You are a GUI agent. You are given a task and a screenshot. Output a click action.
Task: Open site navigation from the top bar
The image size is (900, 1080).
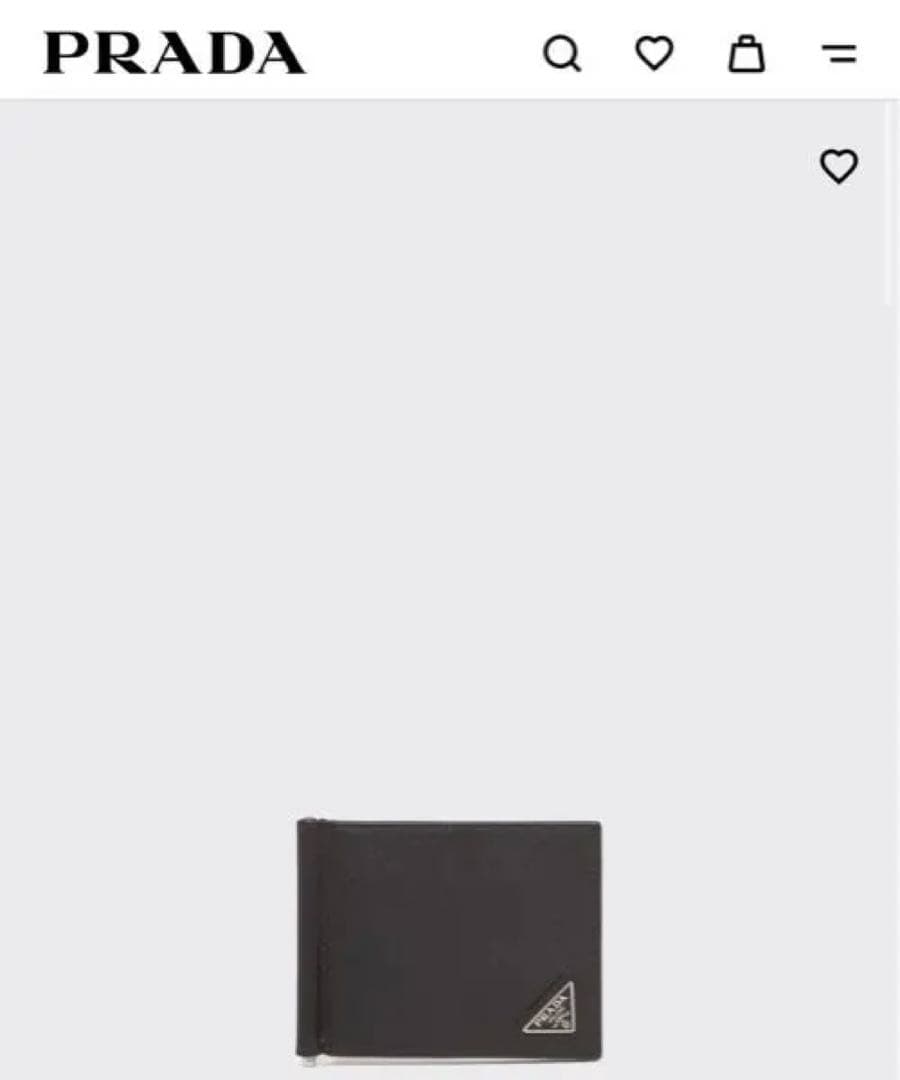pyautogui.click(x=840, y=54)
